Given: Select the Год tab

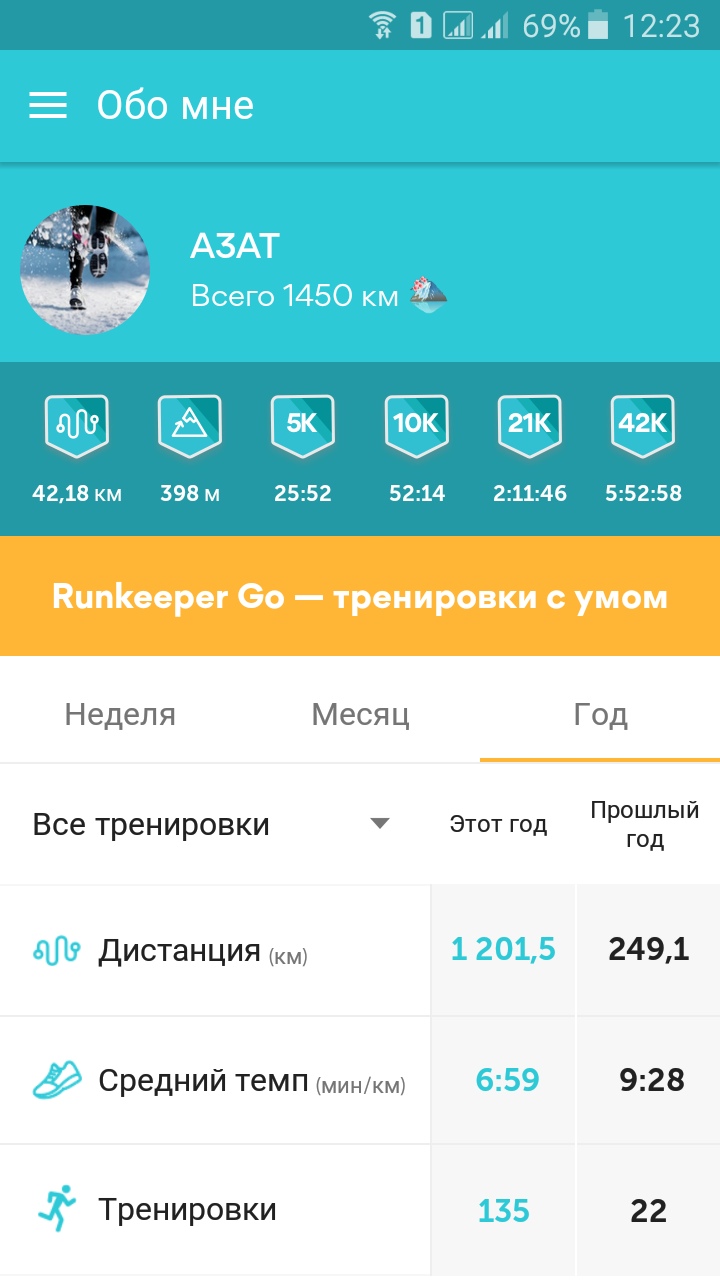Looking at the screenshot, I should click(600, 714).
